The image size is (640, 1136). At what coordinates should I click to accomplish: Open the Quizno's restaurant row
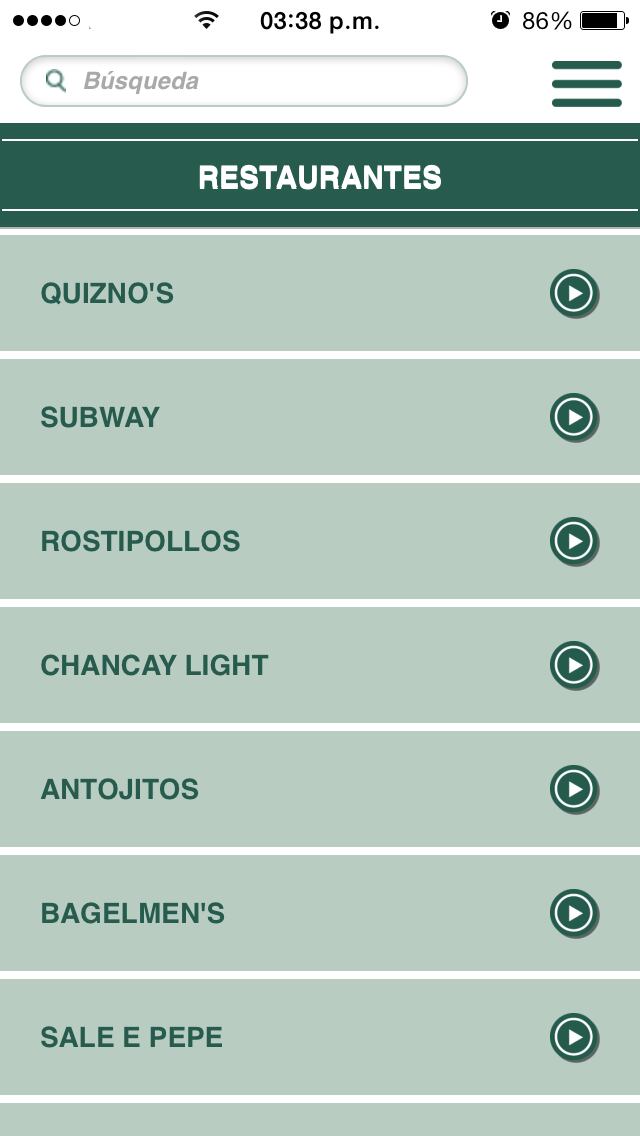point(320,293)
